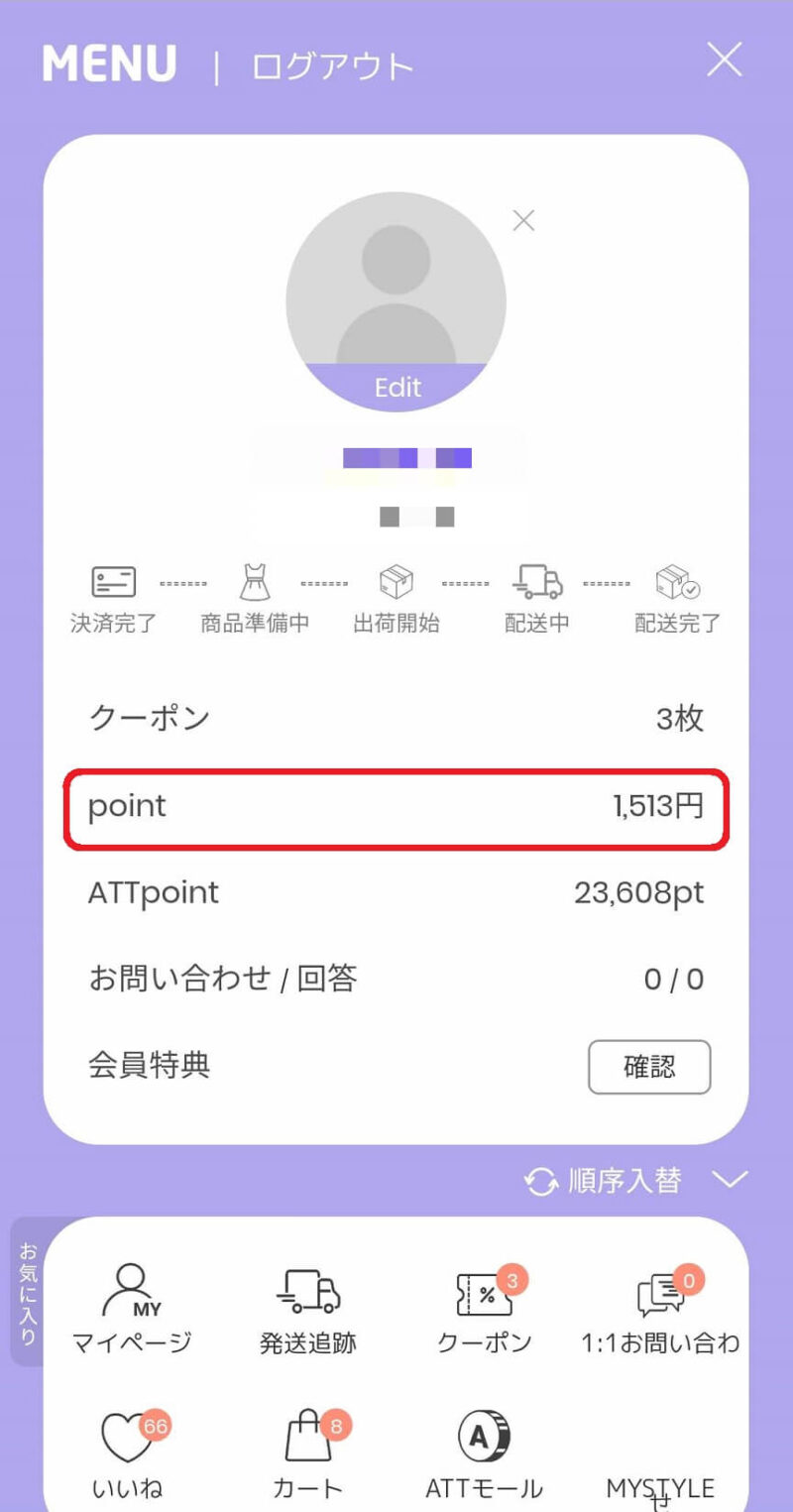
Task: Open ATTモール shortcut
Action: pyautogui.click(x=484, y=1453)
